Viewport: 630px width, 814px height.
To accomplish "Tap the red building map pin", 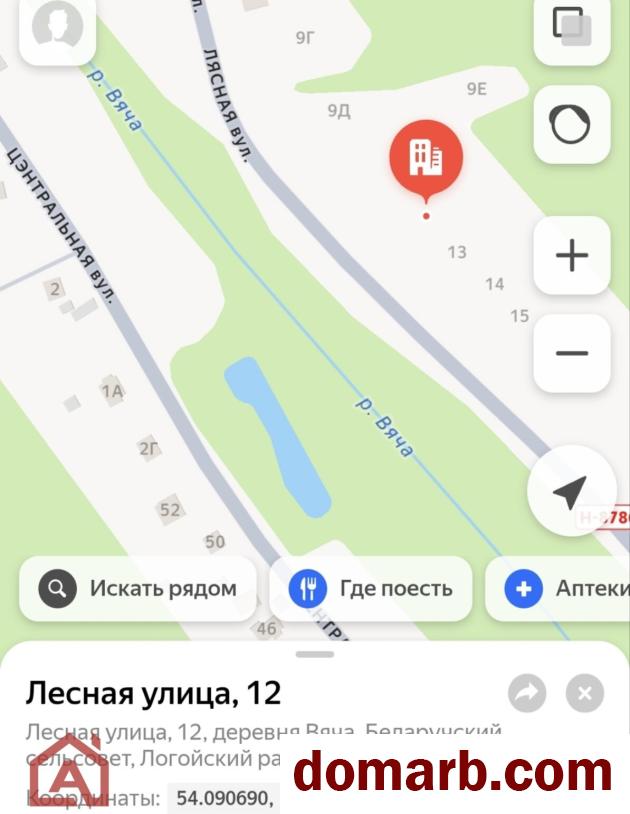I will pyautogui.click(x=426, y=160).
